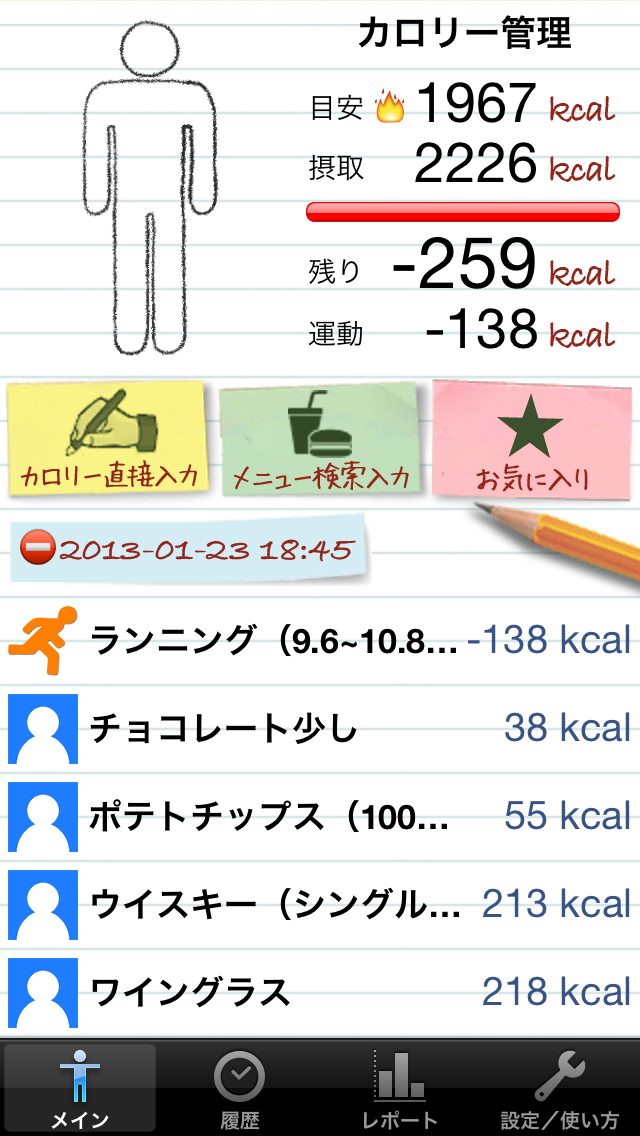The height and width of the screenshot is (1136, 640).
Task: Open the ランニング exercise entry
Action: pos(320,639)
